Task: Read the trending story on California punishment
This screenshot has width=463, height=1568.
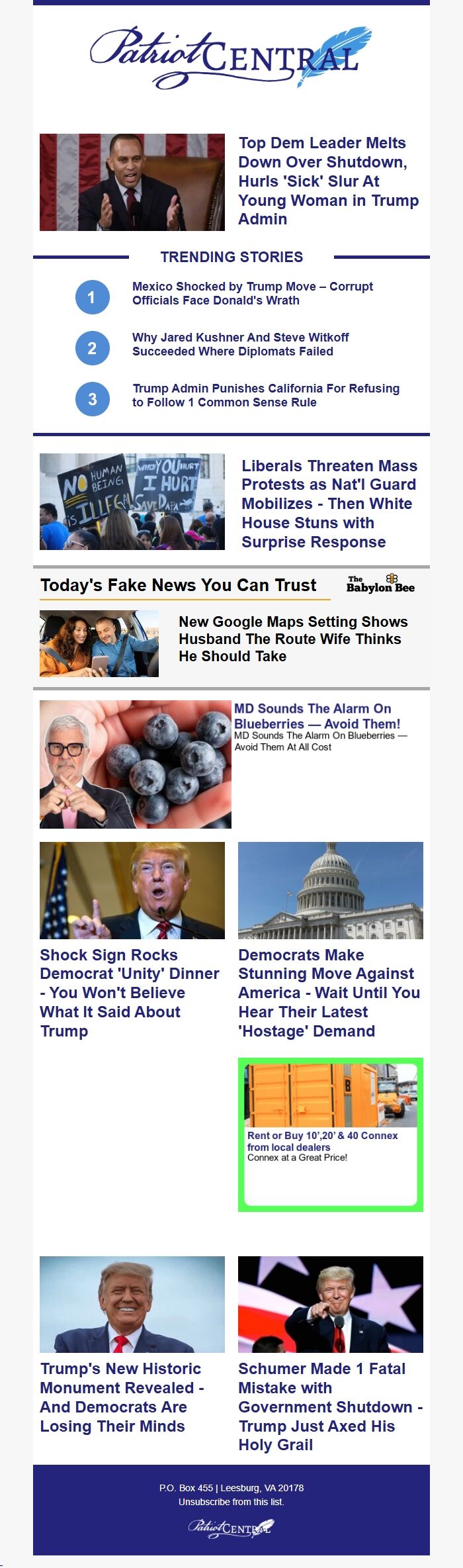Action: pos(265,395)
